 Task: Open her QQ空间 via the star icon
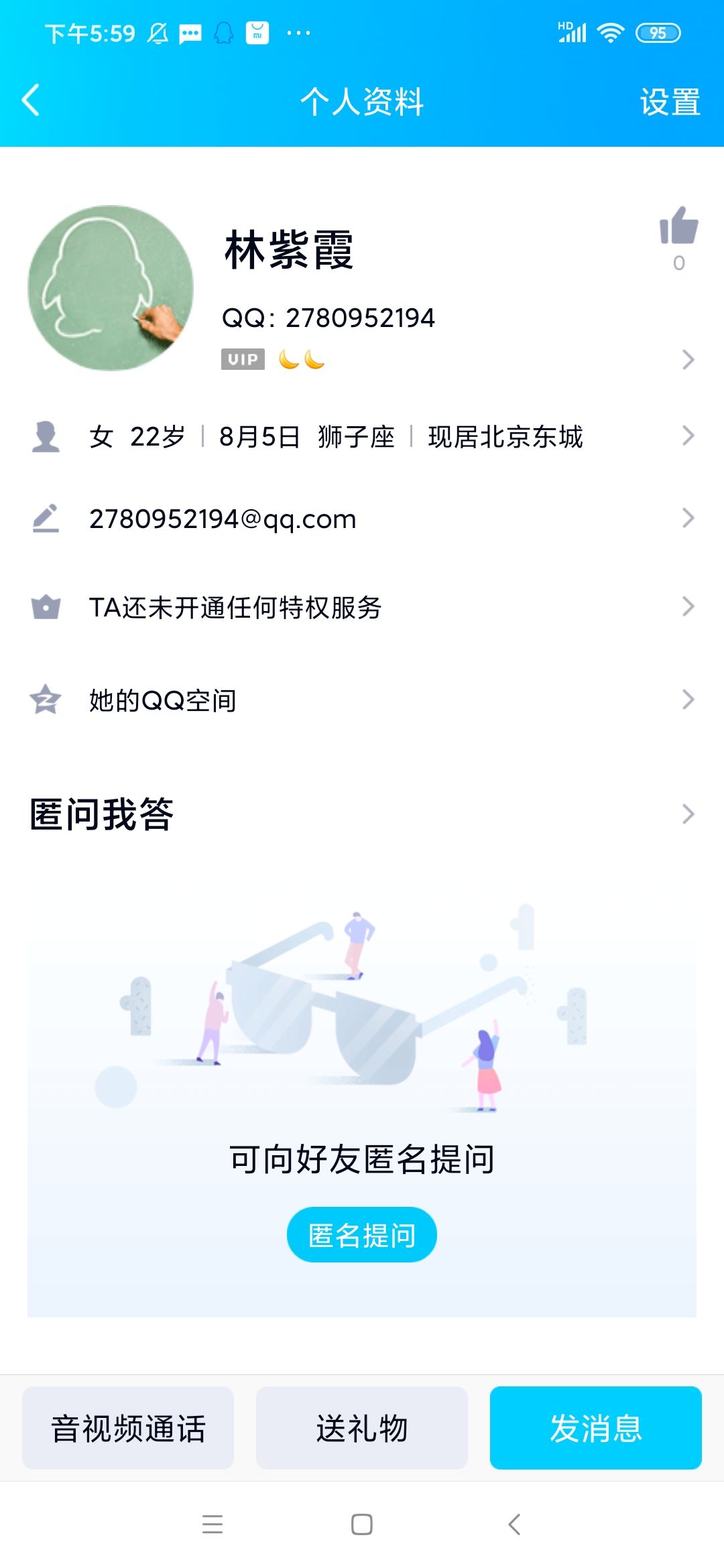(44, 700)
